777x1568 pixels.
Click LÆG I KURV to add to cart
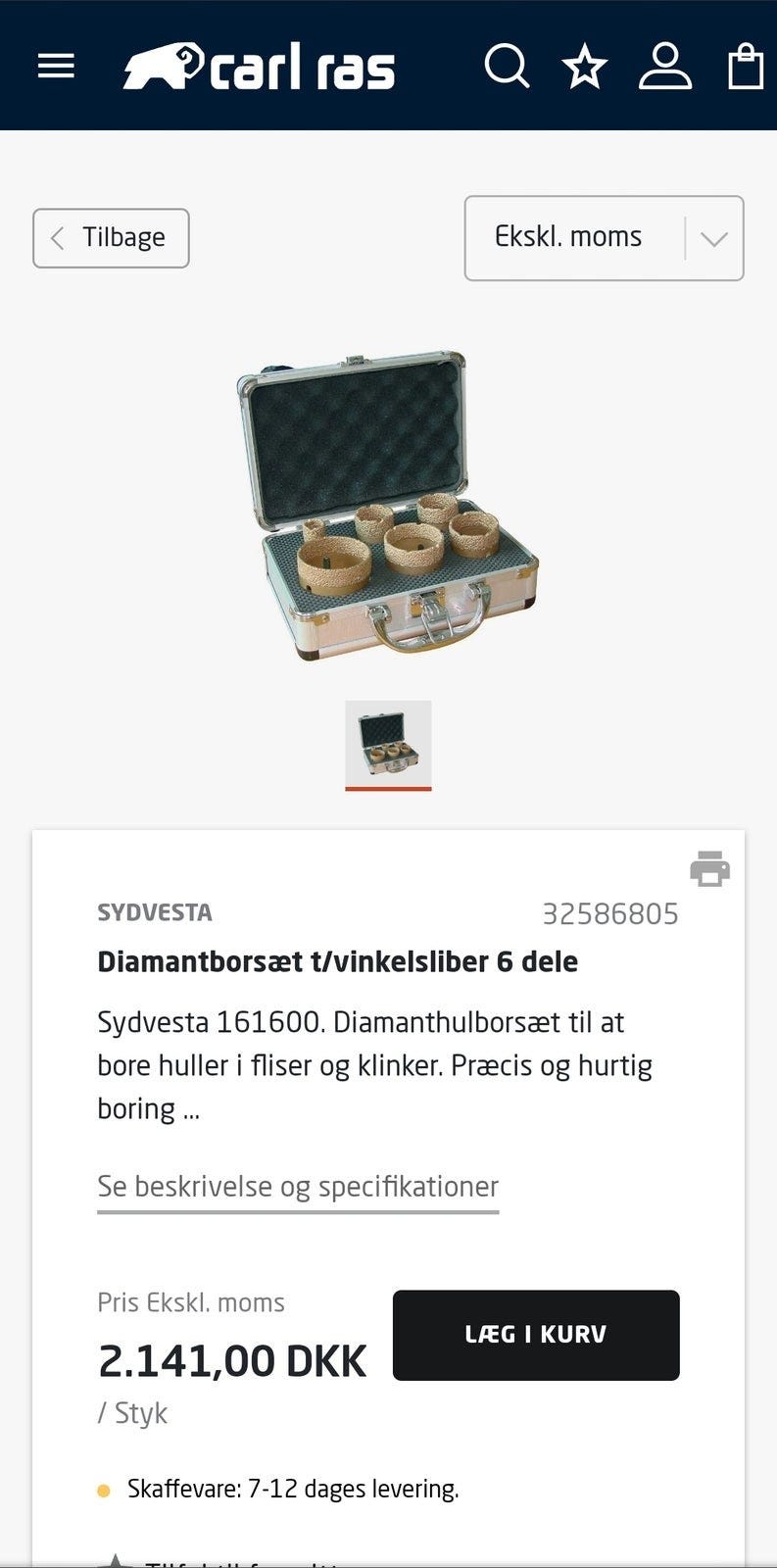(535, 1334)
